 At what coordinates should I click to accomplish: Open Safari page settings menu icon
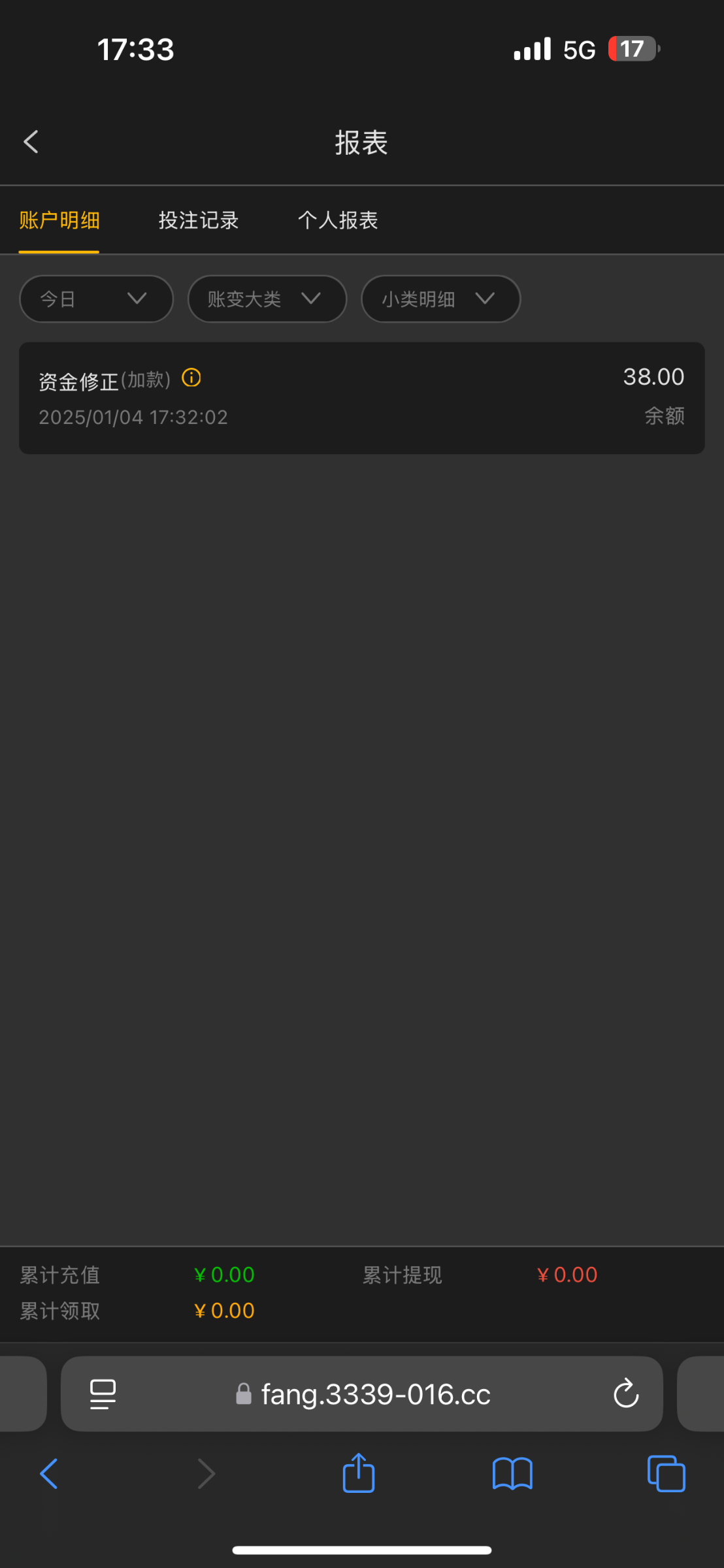(103, 1394)
